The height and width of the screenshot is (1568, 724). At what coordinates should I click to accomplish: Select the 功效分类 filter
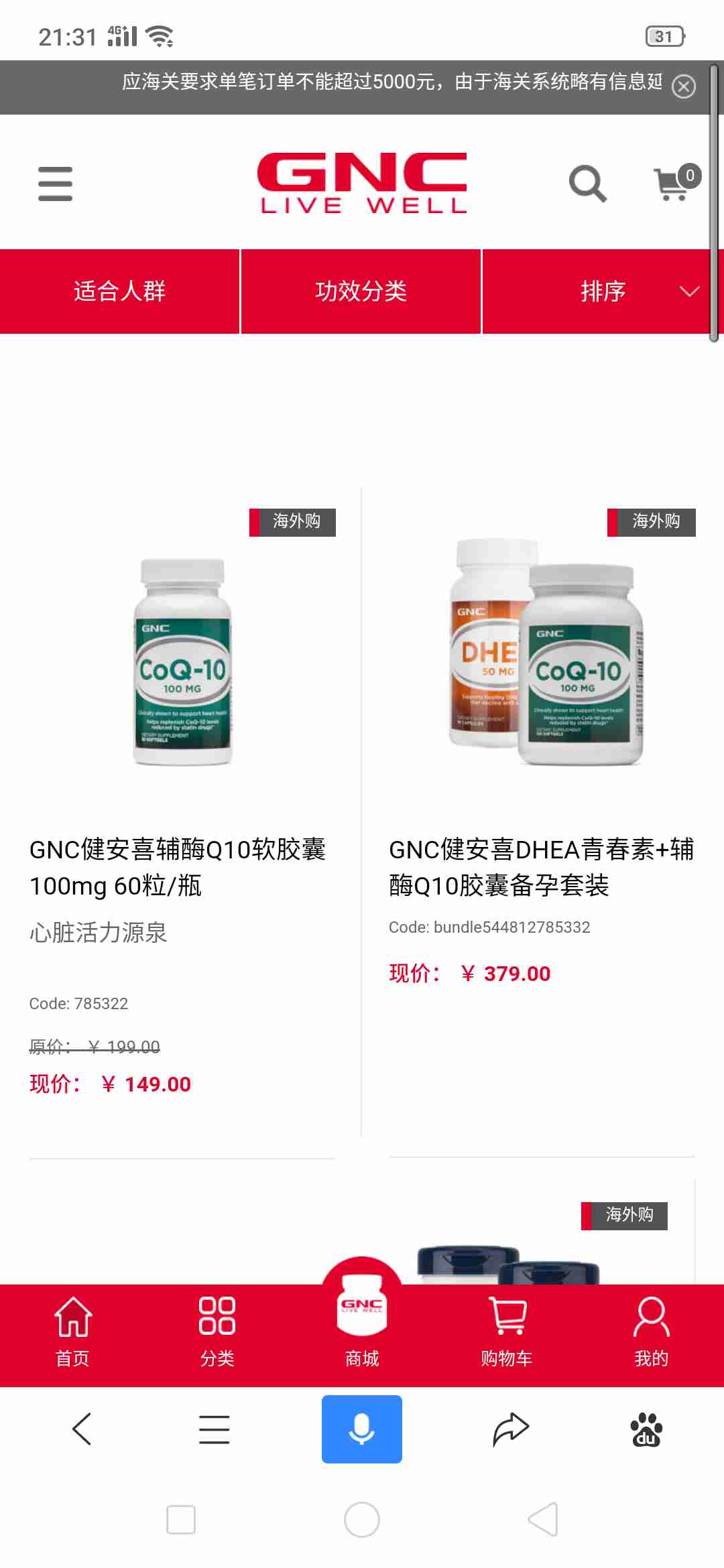pyautogui.click(x=361, y=291)
